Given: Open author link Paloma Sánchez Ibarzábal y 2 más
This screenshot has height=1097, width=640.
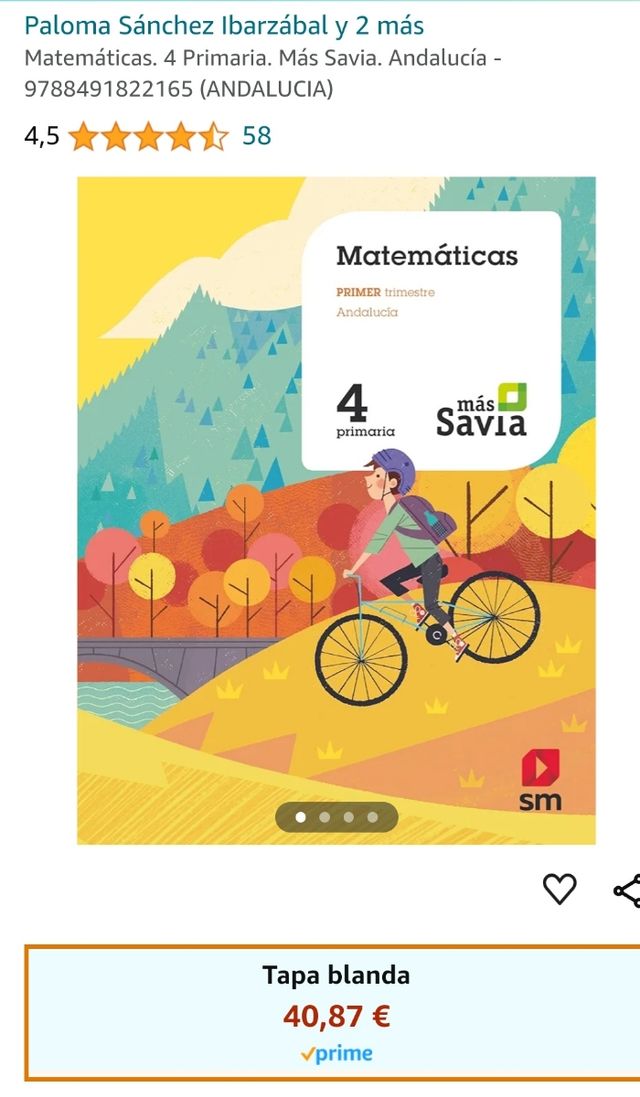Looking at the screenshot, I should [223, 25].
